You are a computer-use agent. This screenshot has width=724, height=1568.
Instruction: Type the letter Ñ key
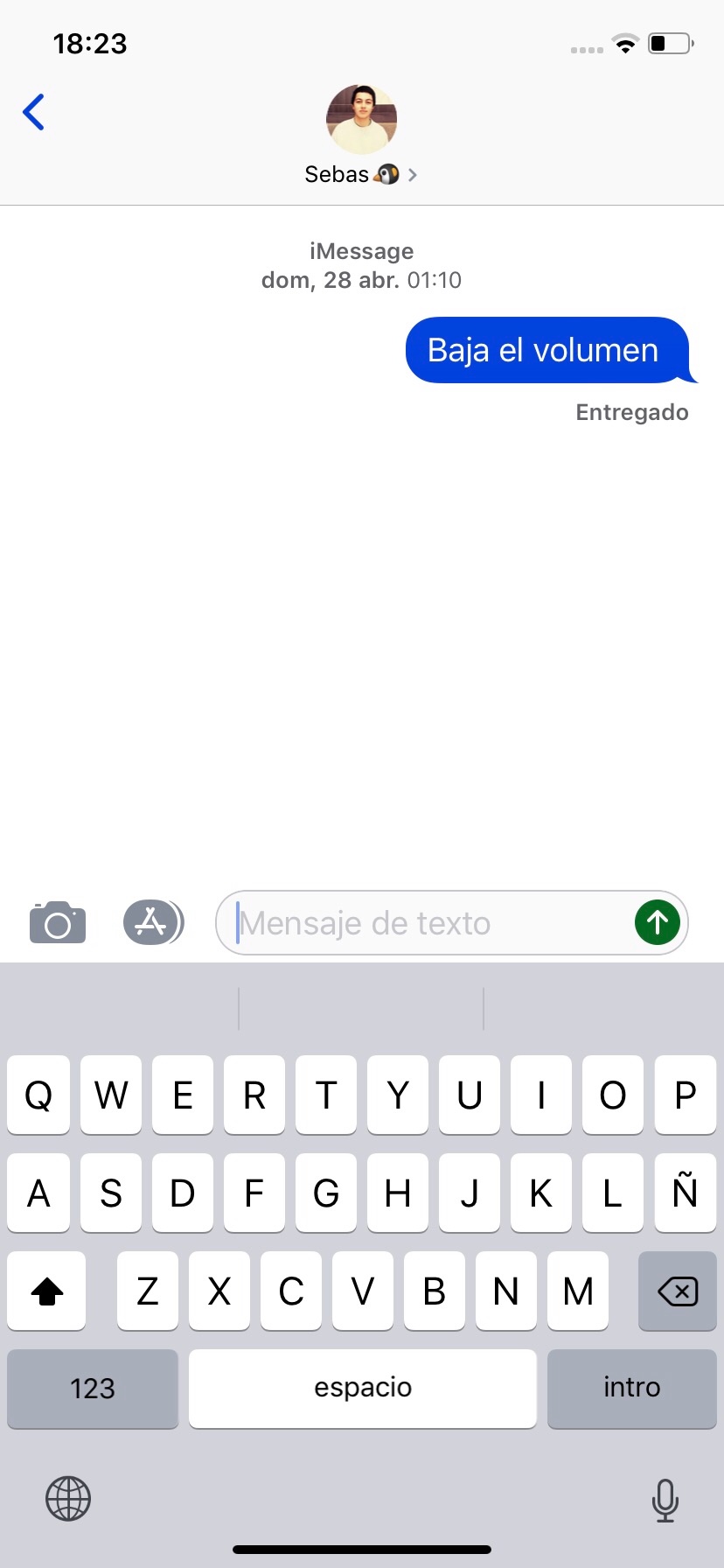coord(685,1192)
